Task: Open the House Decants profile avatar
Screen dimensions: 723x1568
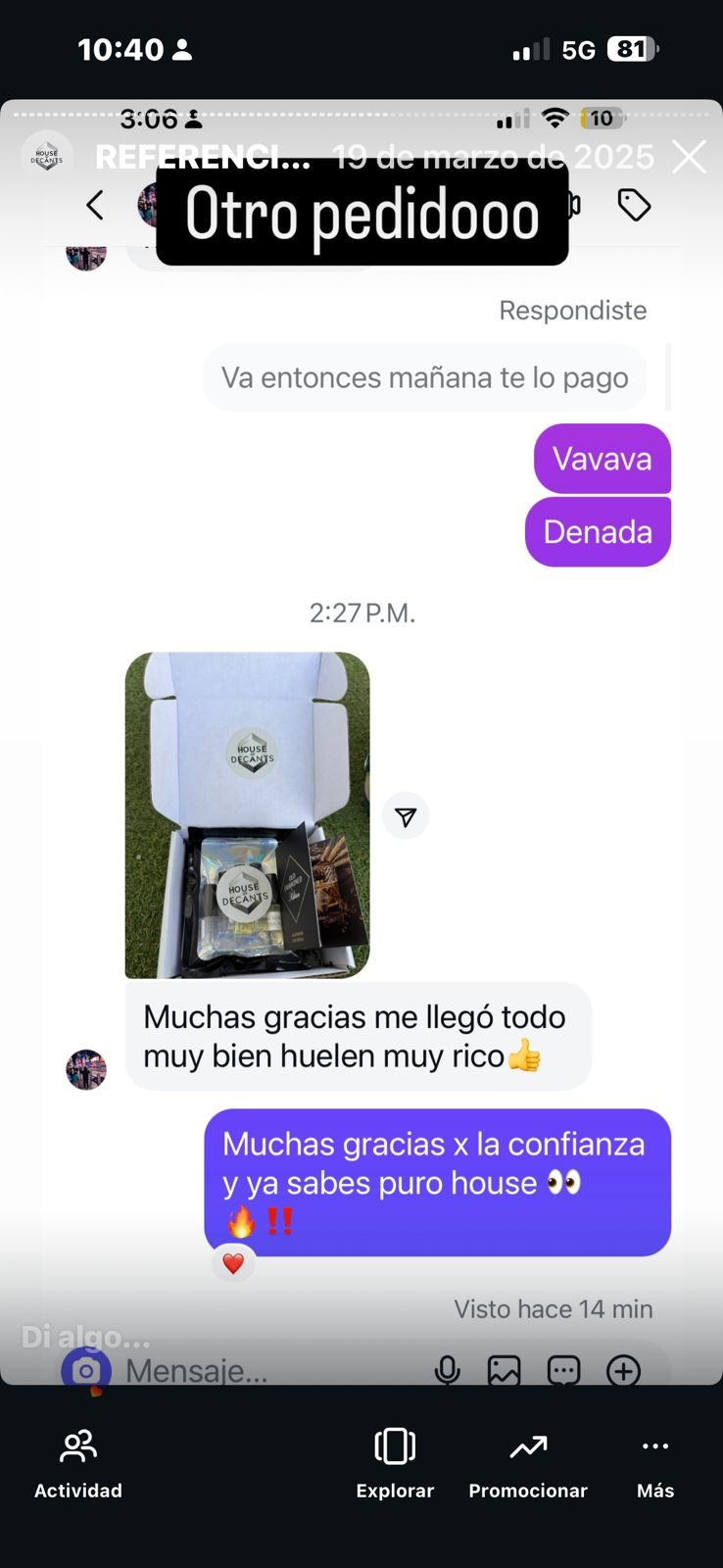Action: [47, 156]
